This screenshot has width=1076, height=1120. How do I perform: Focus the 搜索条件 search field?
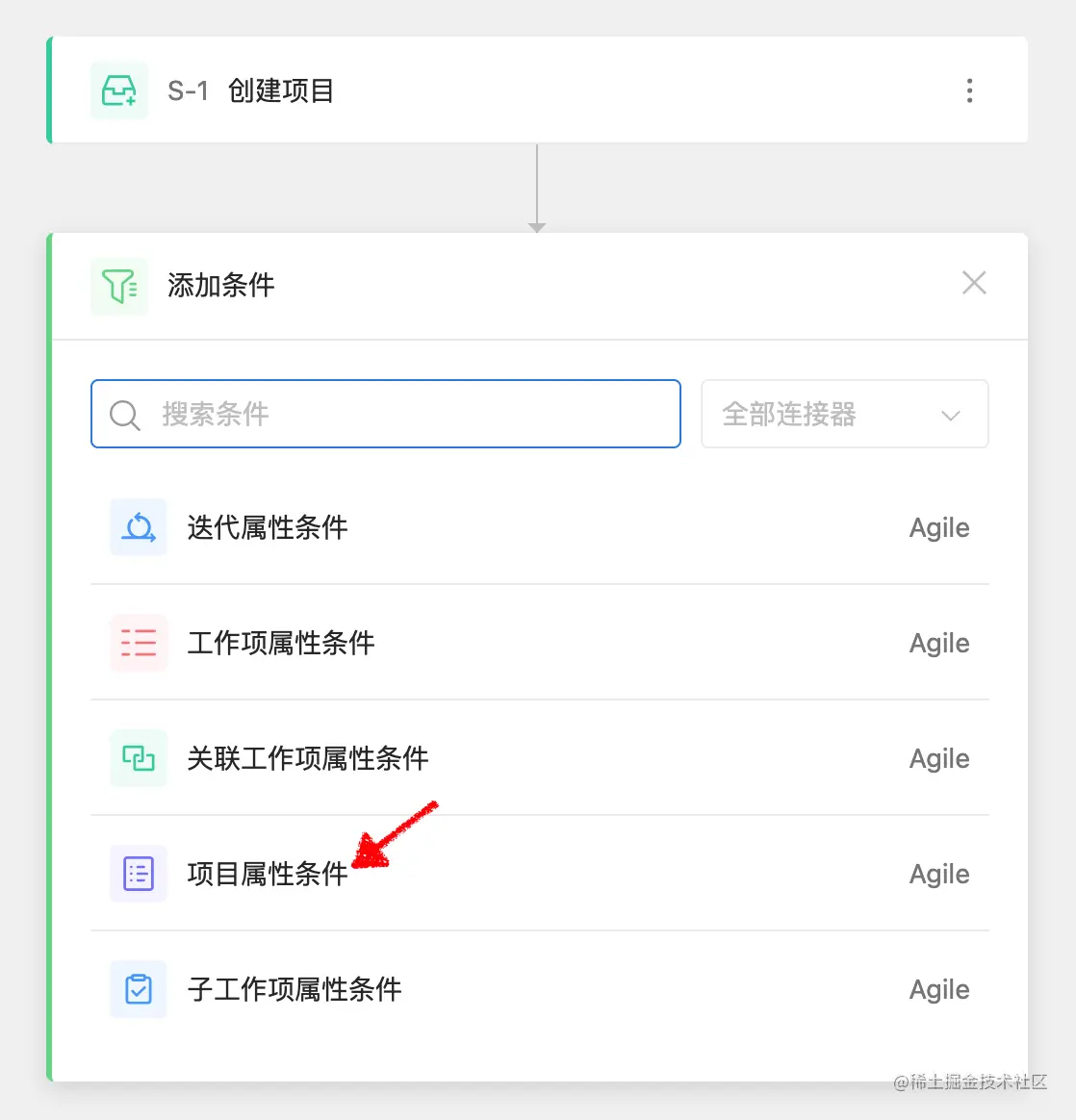(x=404, y=415)
